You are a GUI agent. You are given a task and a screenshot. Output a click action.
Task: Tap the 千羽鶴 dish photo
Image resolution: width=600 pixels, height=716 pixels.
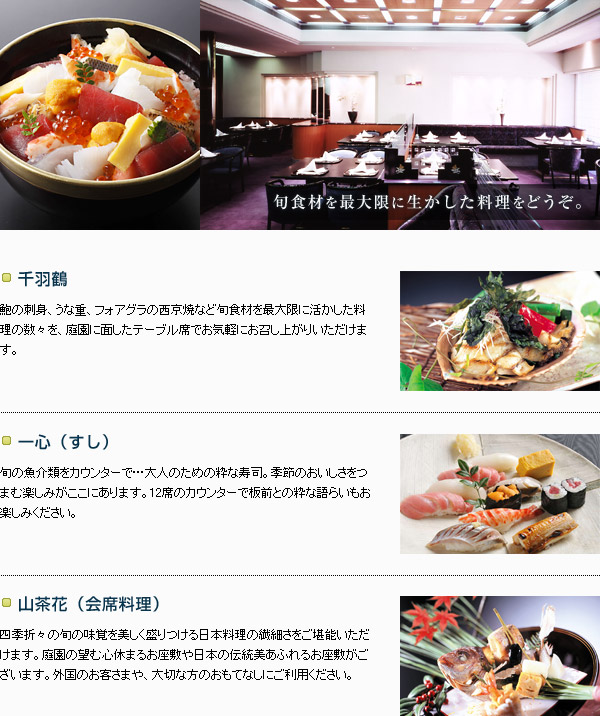click(x=499, y=330)
